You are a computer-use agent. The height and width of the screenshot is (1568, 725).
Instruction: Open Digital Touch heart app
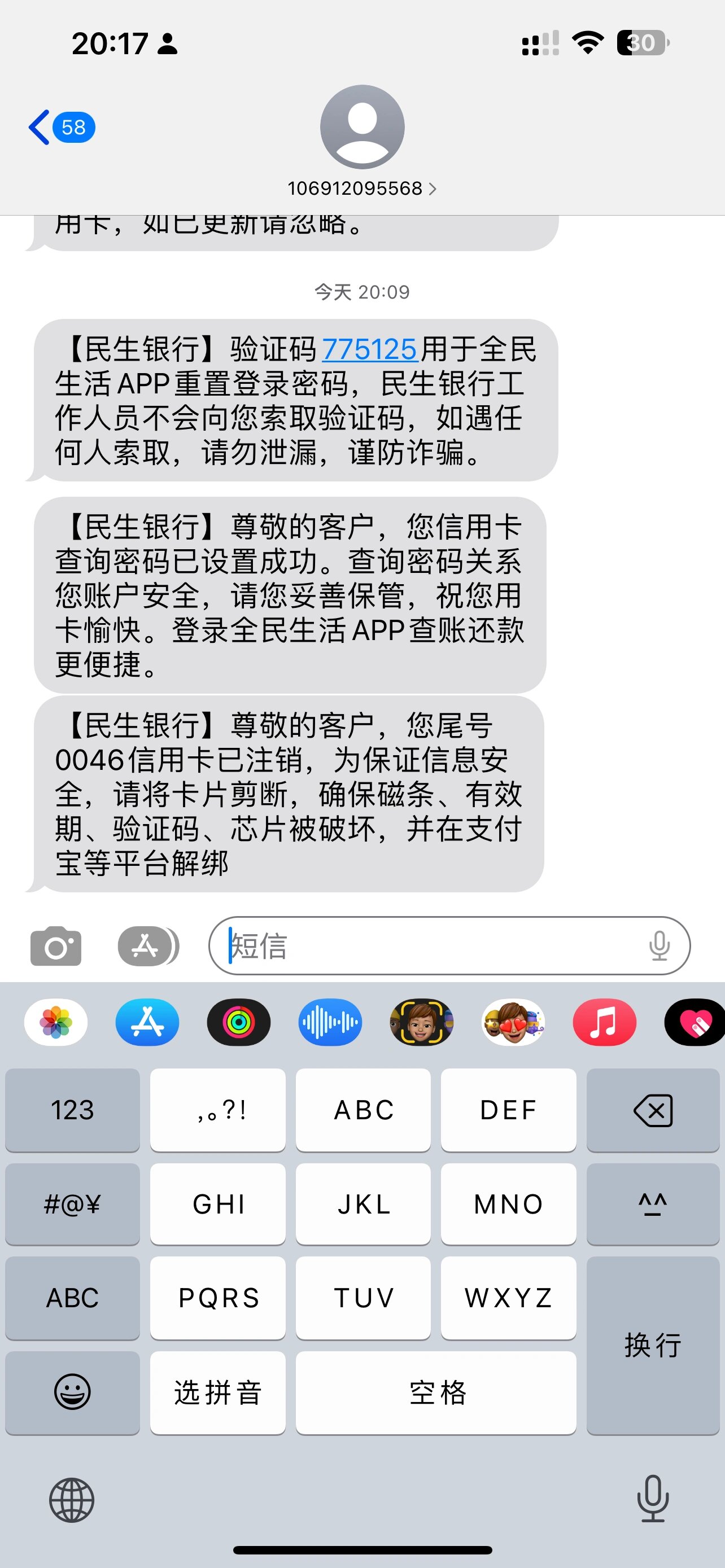(x=695, y=1022)
